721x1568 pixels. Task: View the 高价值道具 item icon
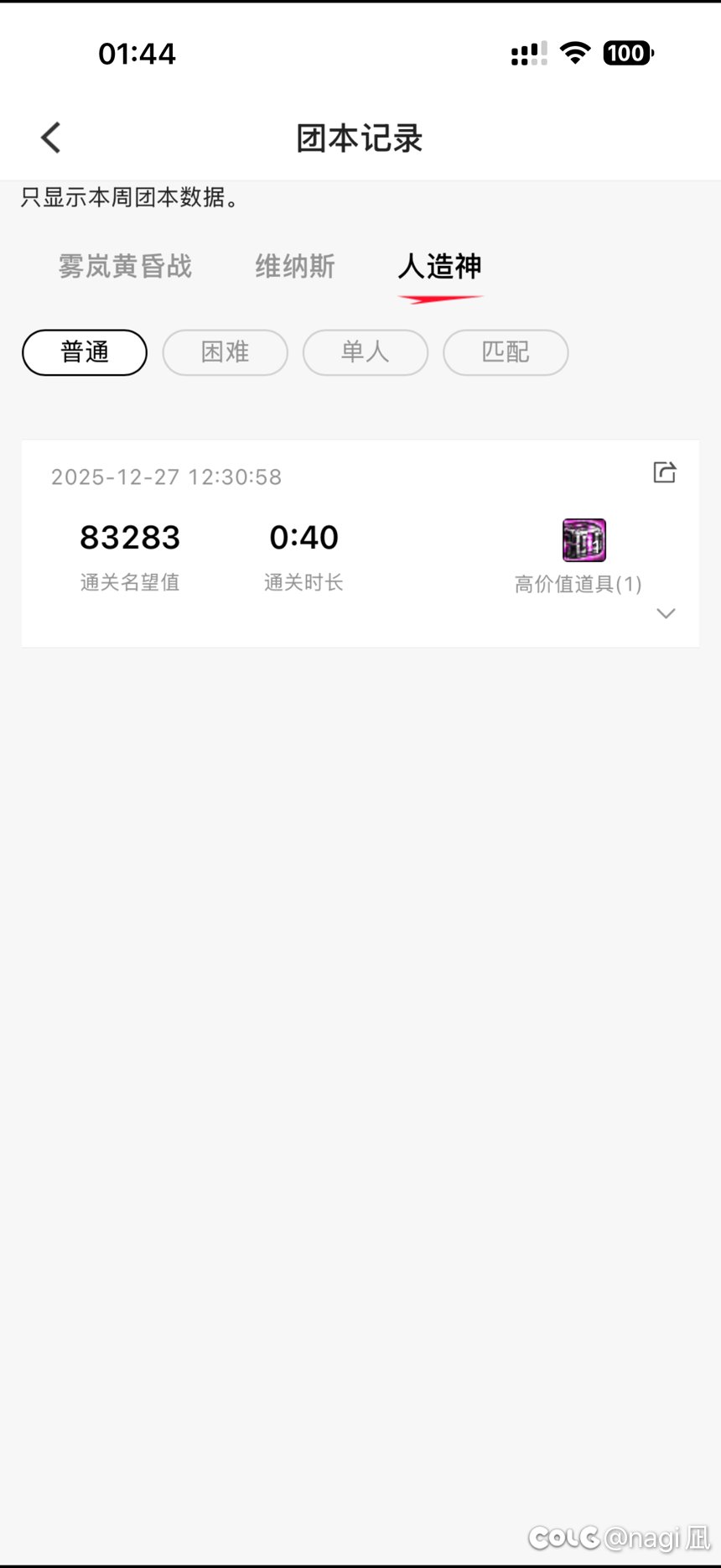[x=584, y=540]
